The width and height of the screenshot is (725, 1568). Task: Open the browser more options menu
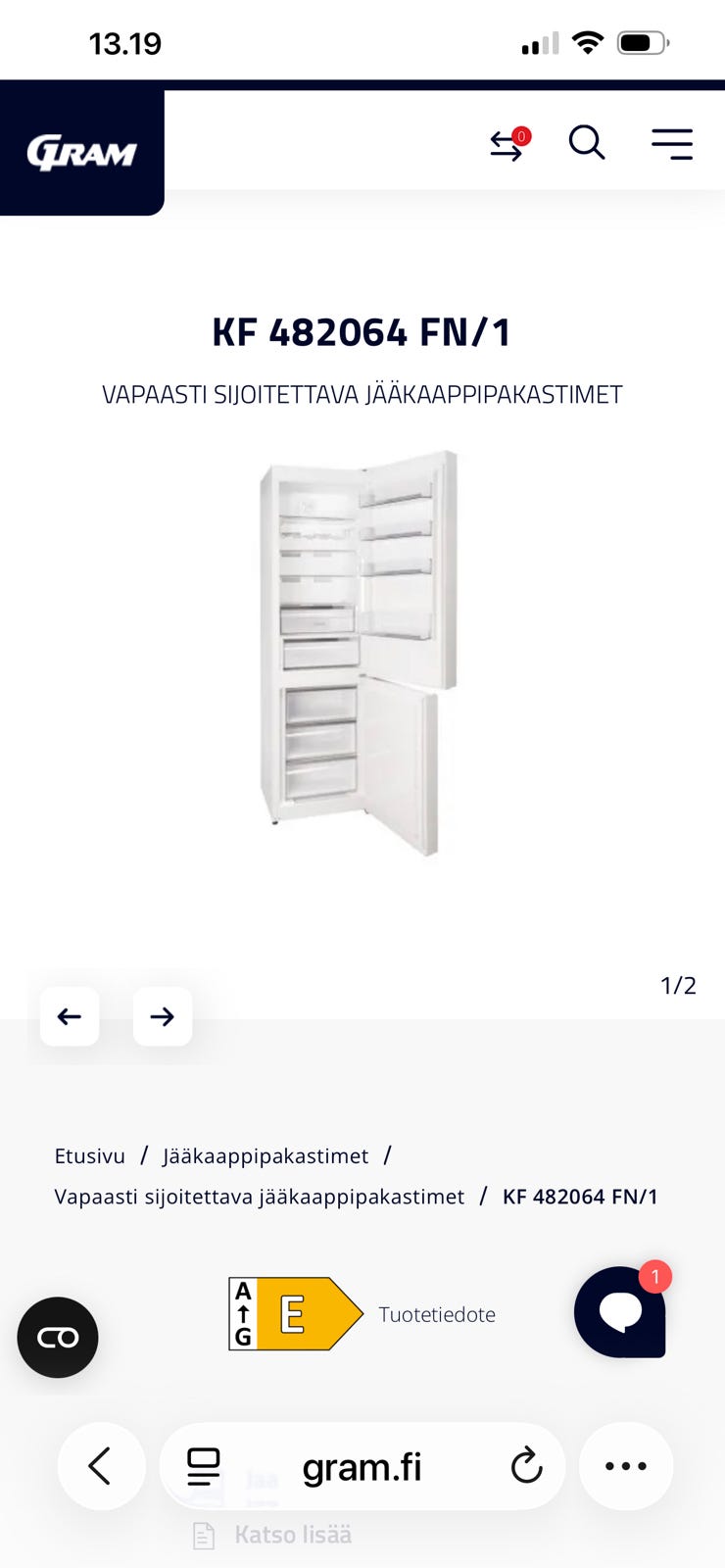pos(626,1466)
